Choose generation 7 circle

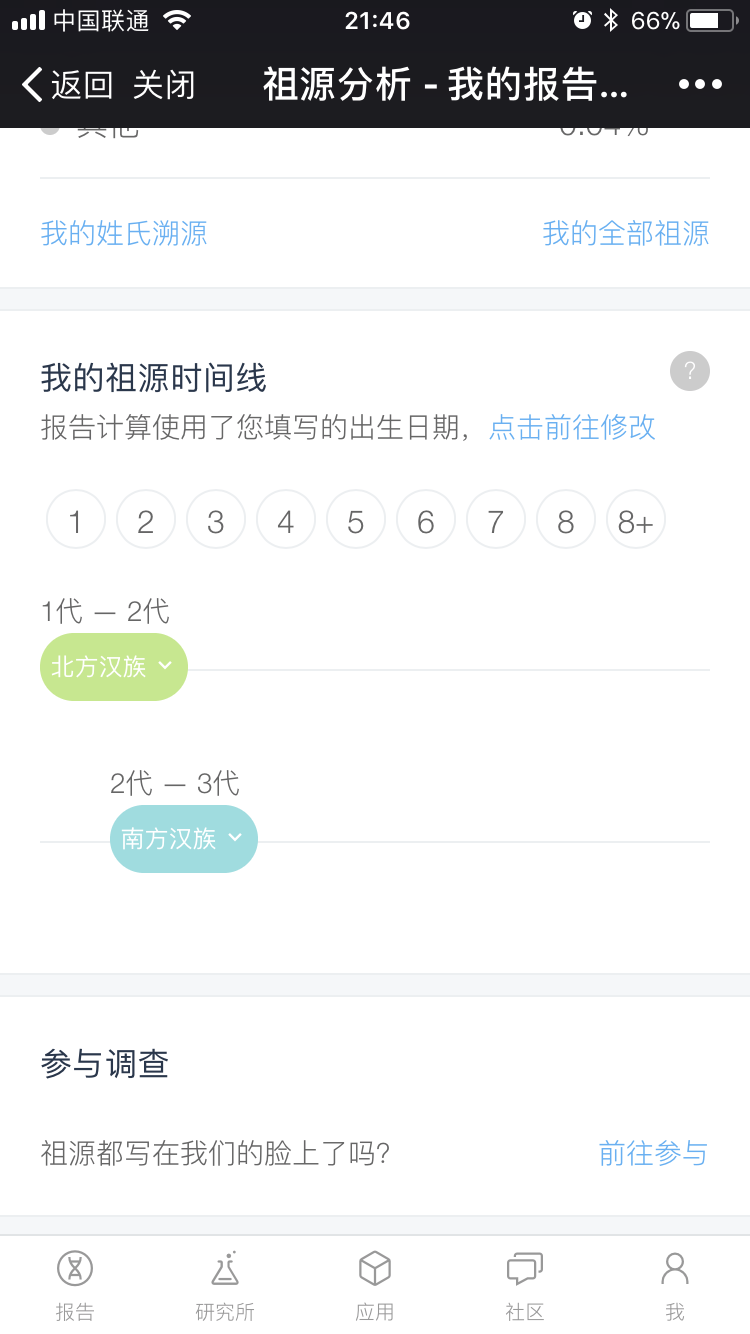(x=496, y=521)
